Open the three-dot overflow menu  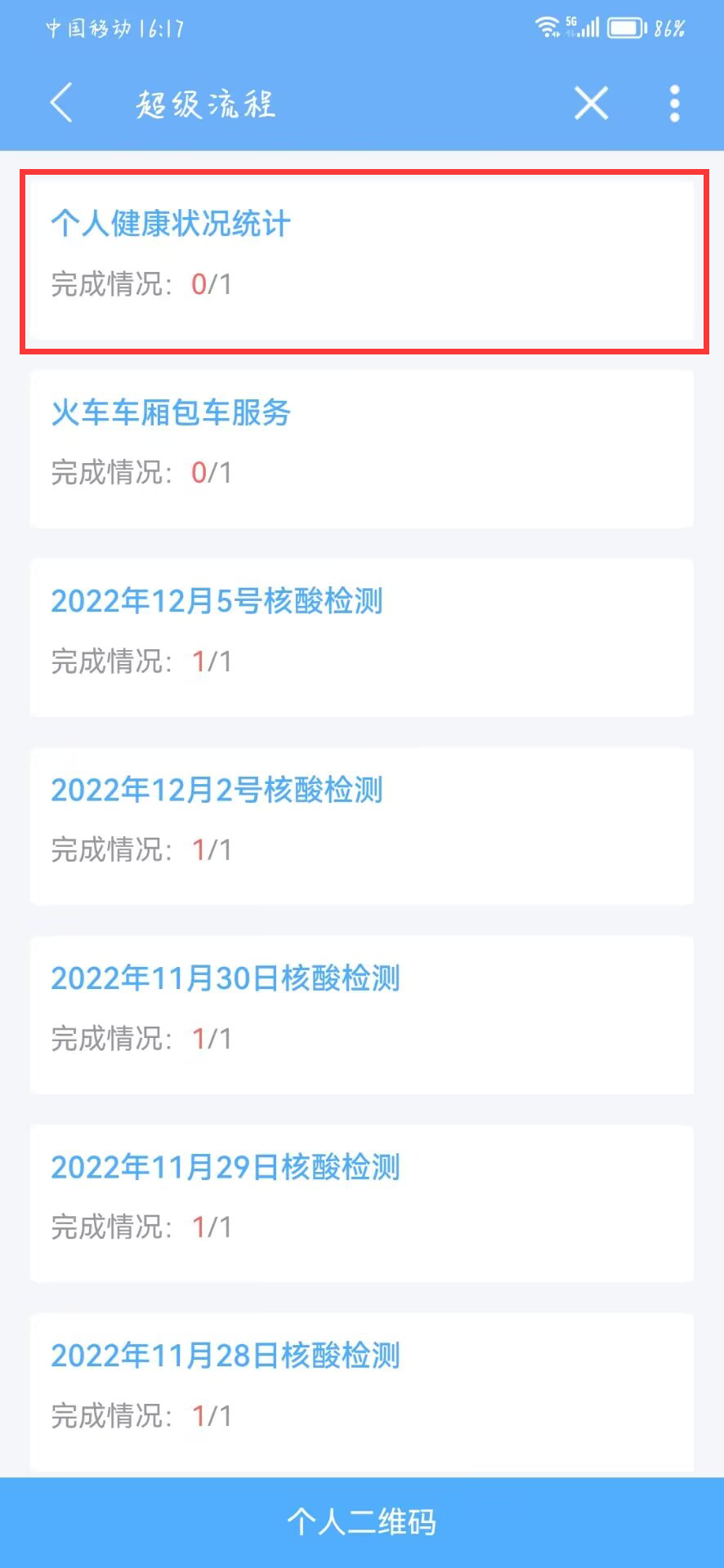click(x=674, y=104)
